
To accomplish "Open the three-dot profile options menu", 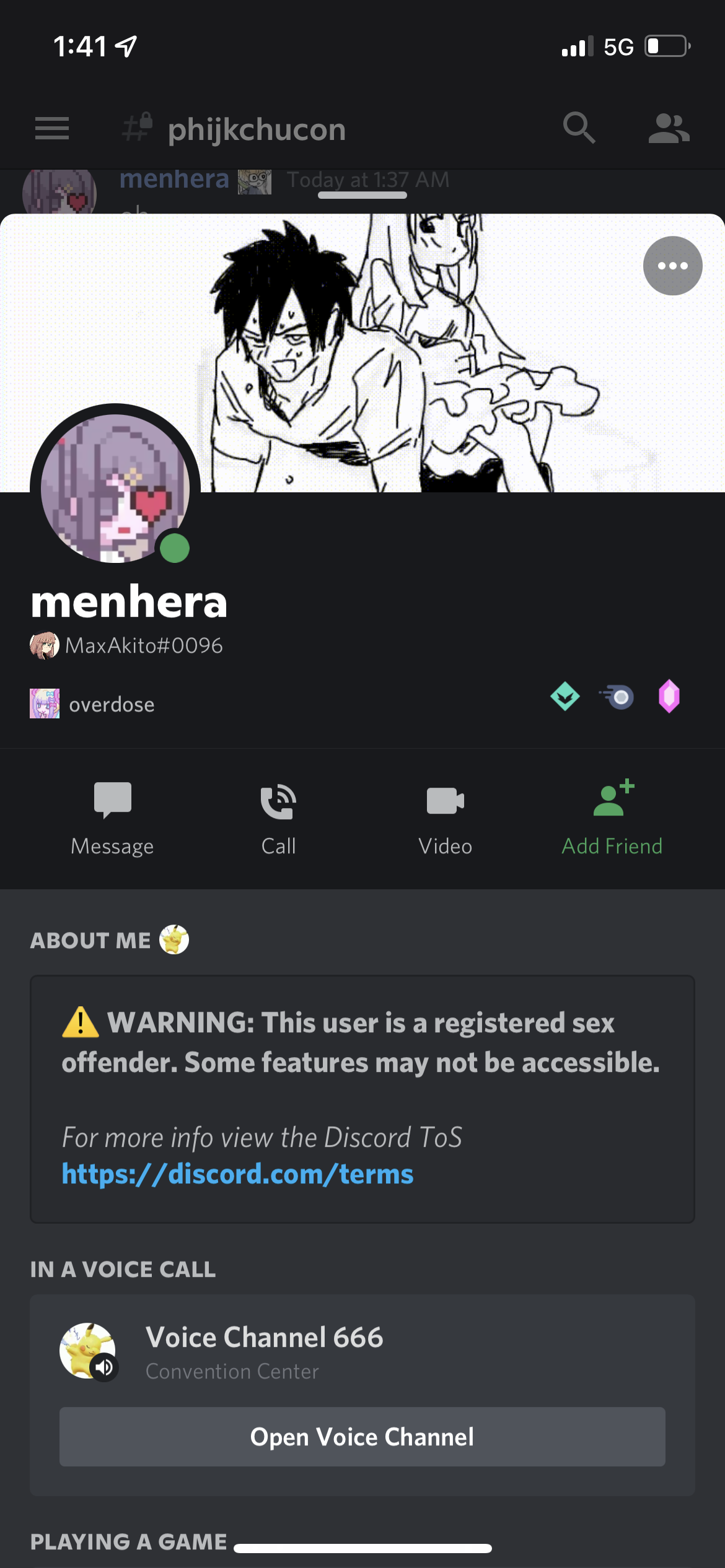I will point(672,266).
